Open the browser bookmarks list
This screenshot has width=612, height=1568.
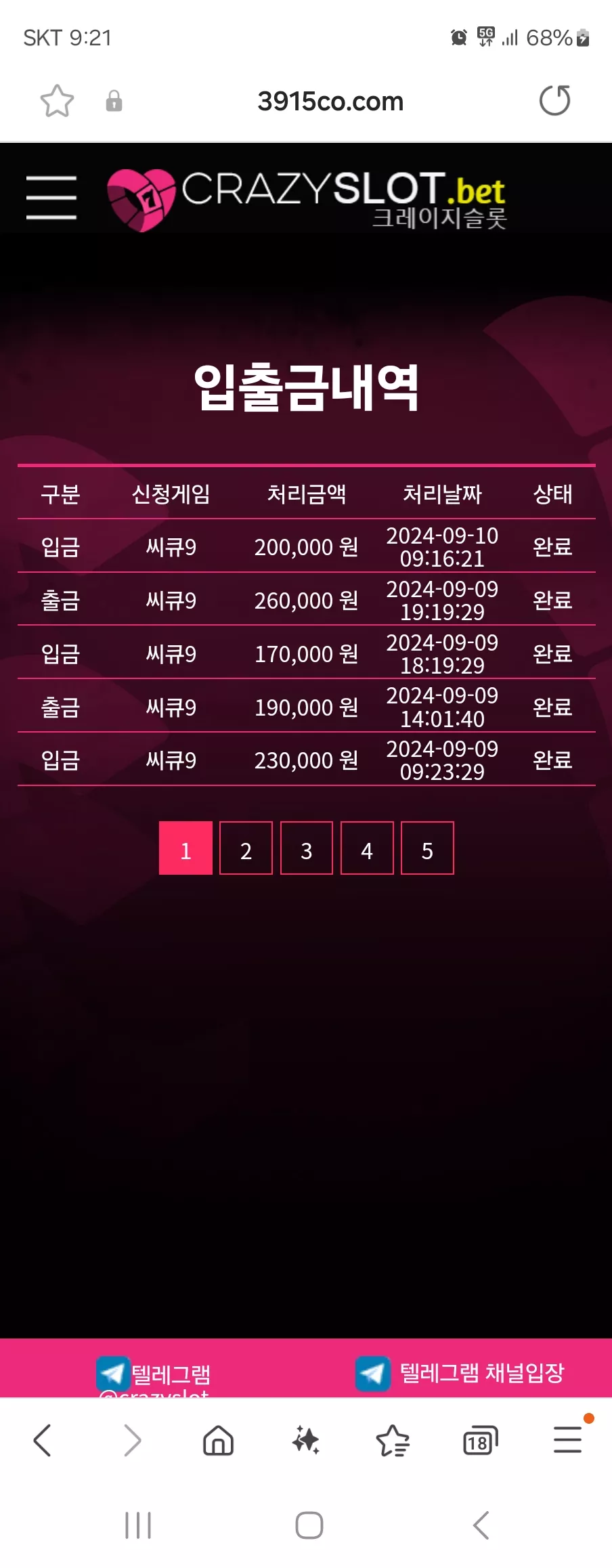click(393, 1440)
